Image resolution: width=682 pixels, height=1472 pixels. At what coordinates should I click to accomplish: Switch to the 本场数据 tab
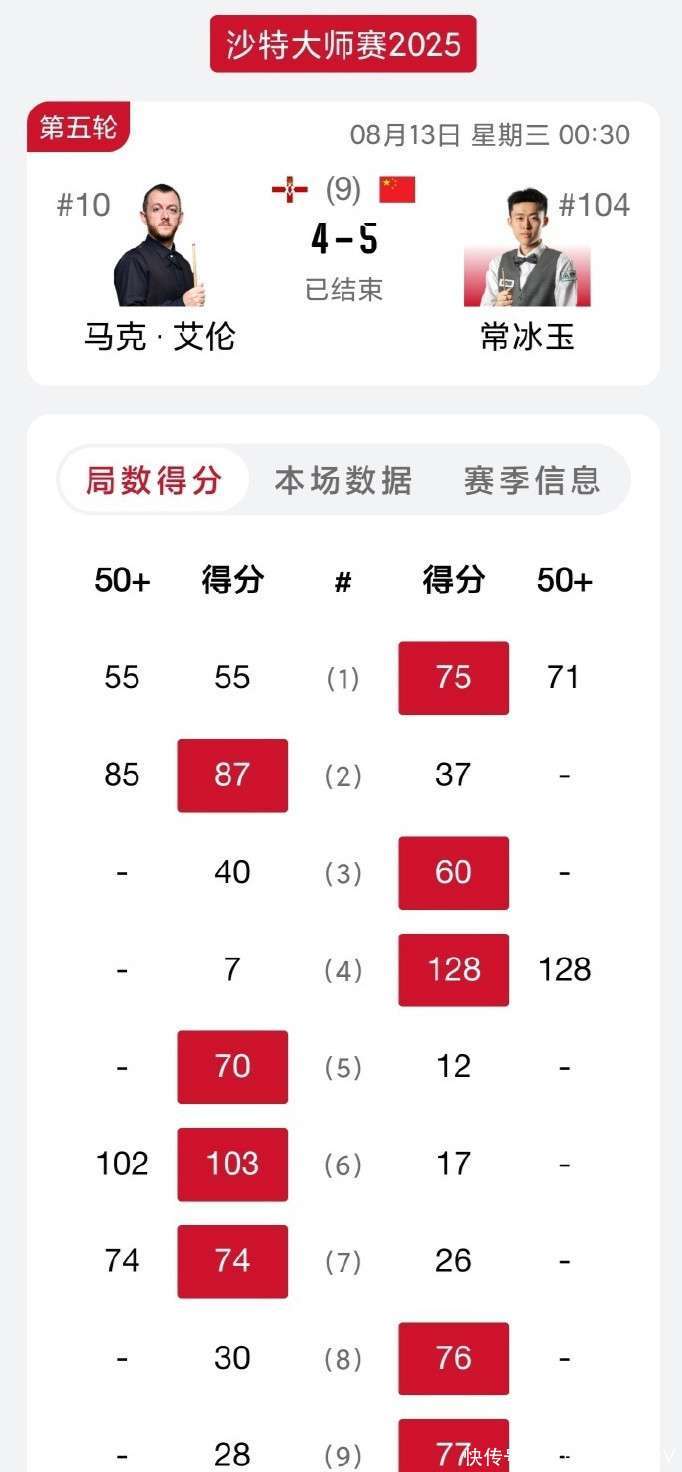point(343,481)
